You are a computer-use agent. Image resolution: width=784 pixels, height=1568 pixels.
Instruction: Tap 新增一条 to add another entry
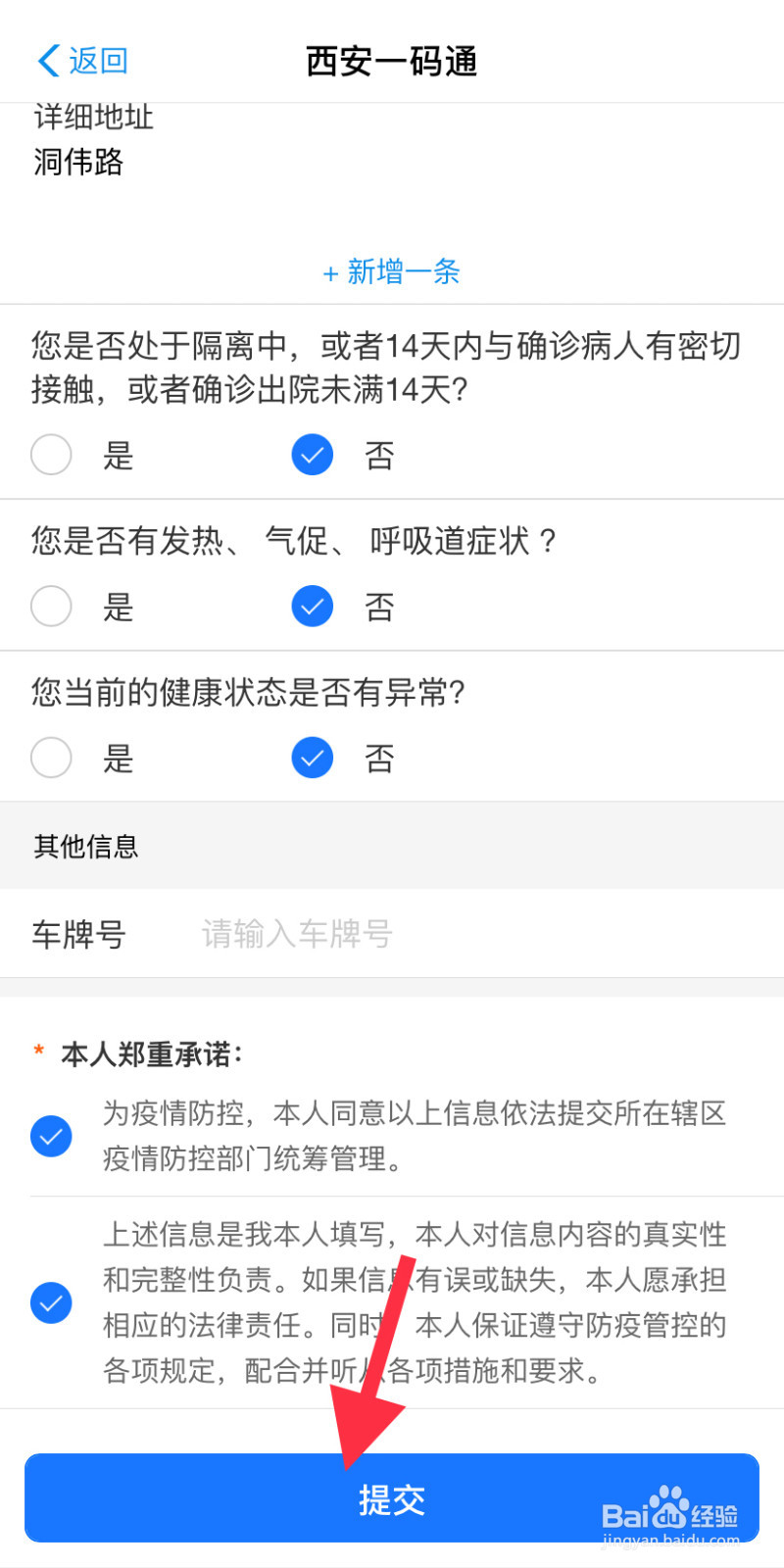(x=392, y=271)
